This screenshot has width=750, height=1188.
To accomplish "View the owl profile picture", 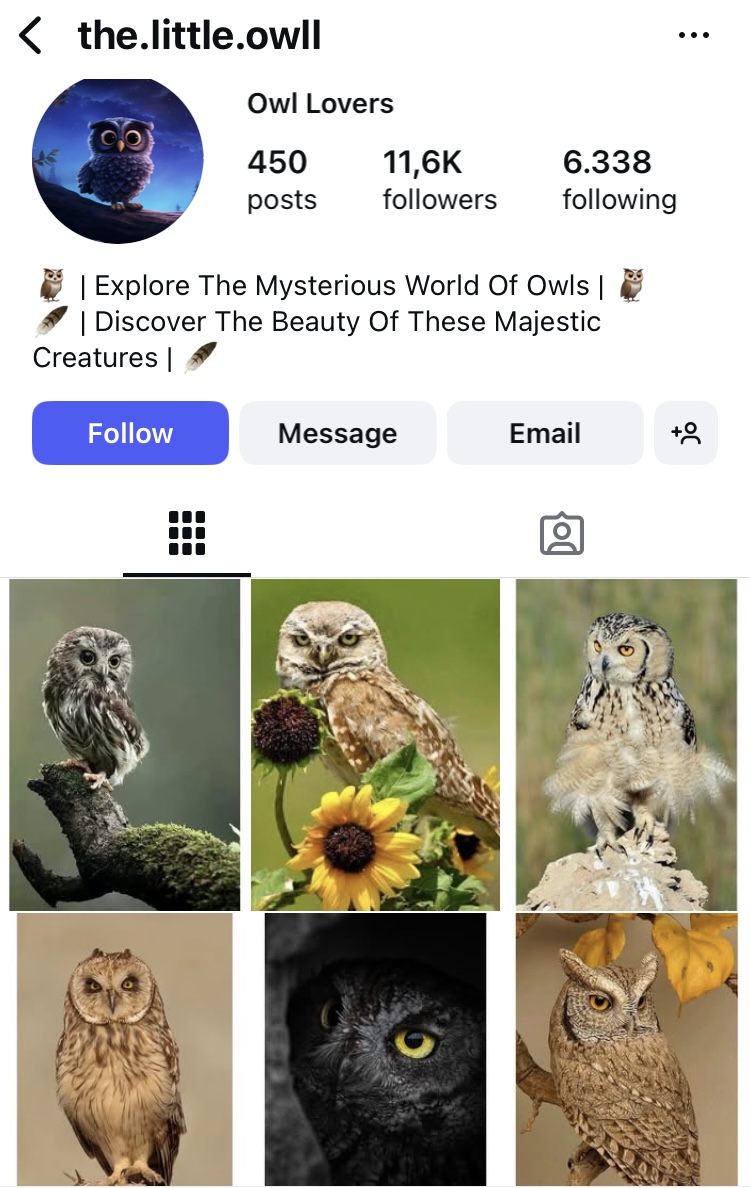I will click(118, 160).
